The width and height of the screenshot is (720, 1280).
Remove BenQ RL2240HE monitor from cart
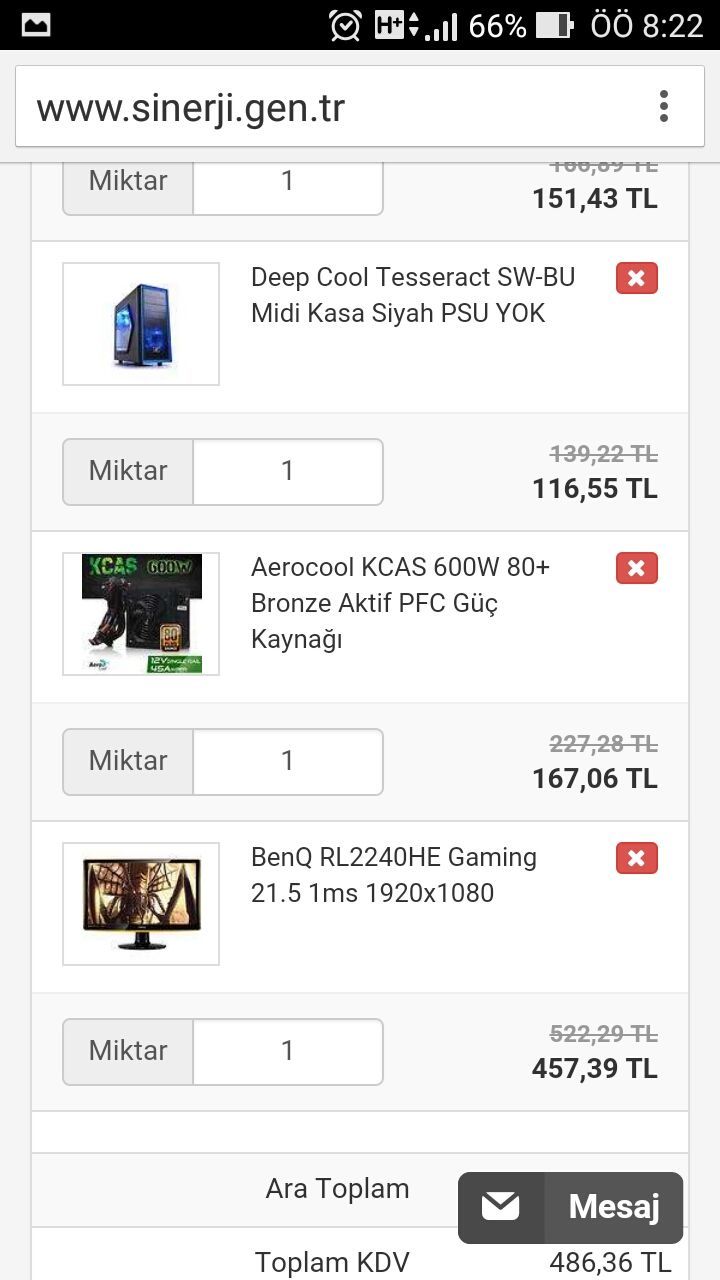[636, 858]
